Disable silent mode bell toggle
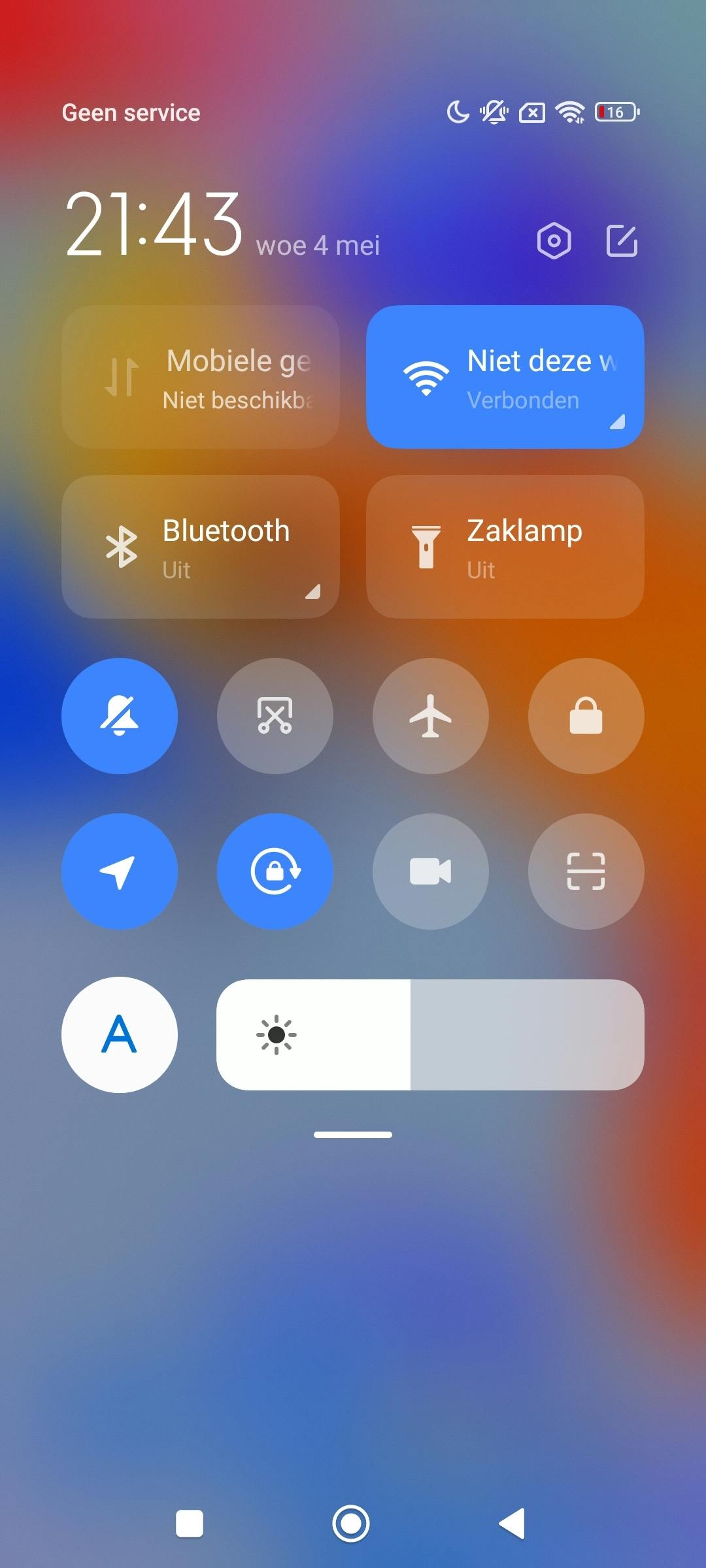706x1568 pixels. [120, 716]
